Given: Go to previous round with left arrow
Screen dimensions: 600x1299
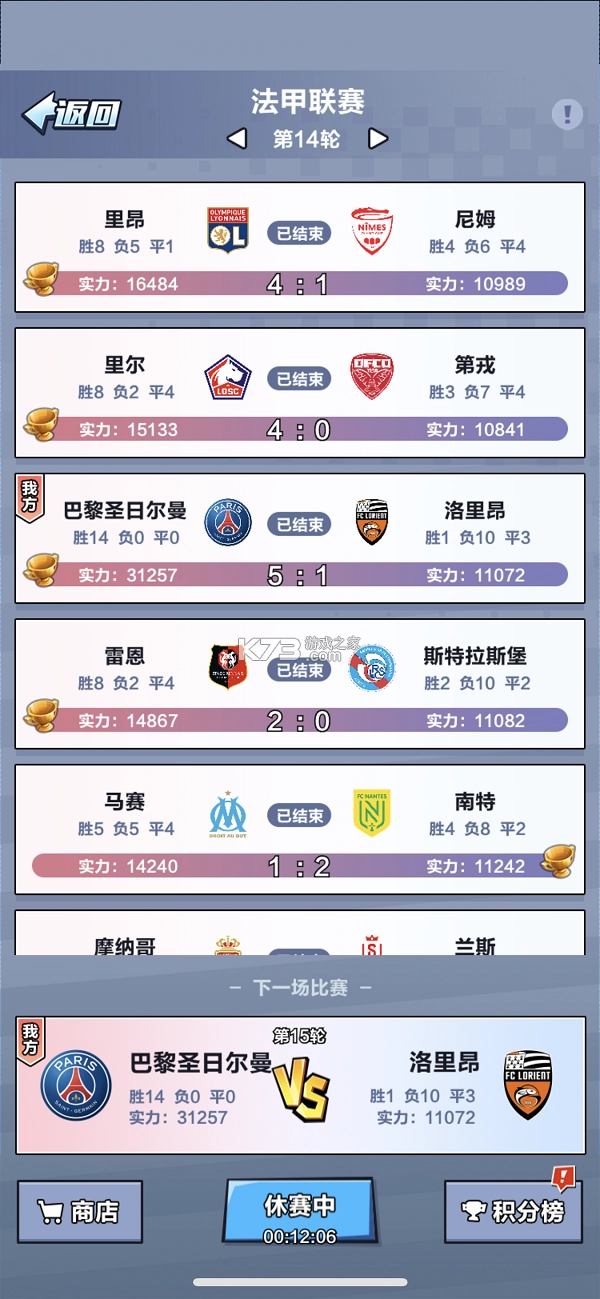Looking at the screenshot, I should click(237, 139).
